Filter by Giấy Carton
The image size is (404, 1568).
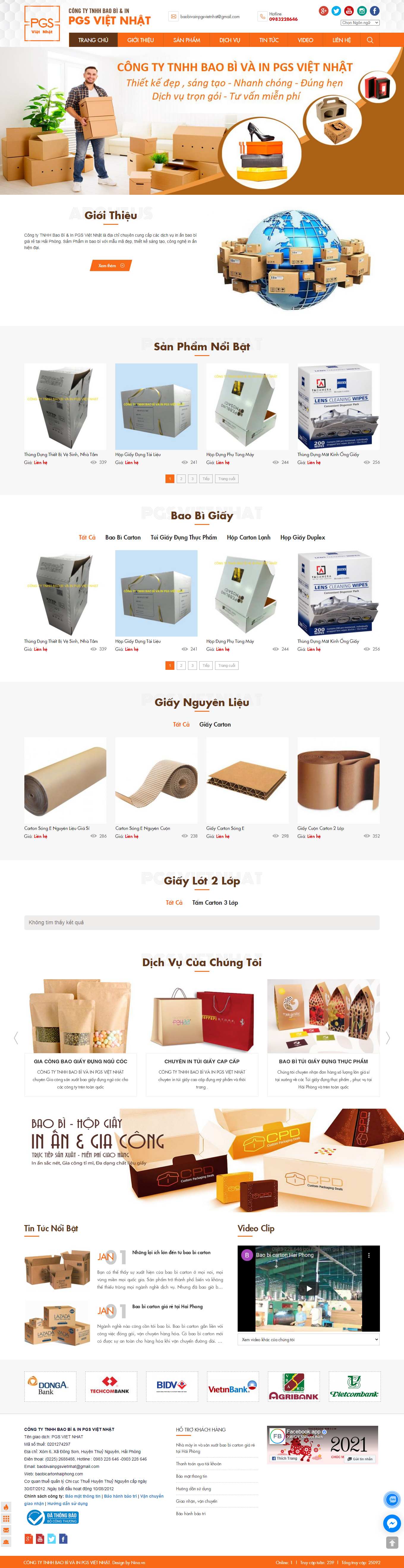[215, 724]
